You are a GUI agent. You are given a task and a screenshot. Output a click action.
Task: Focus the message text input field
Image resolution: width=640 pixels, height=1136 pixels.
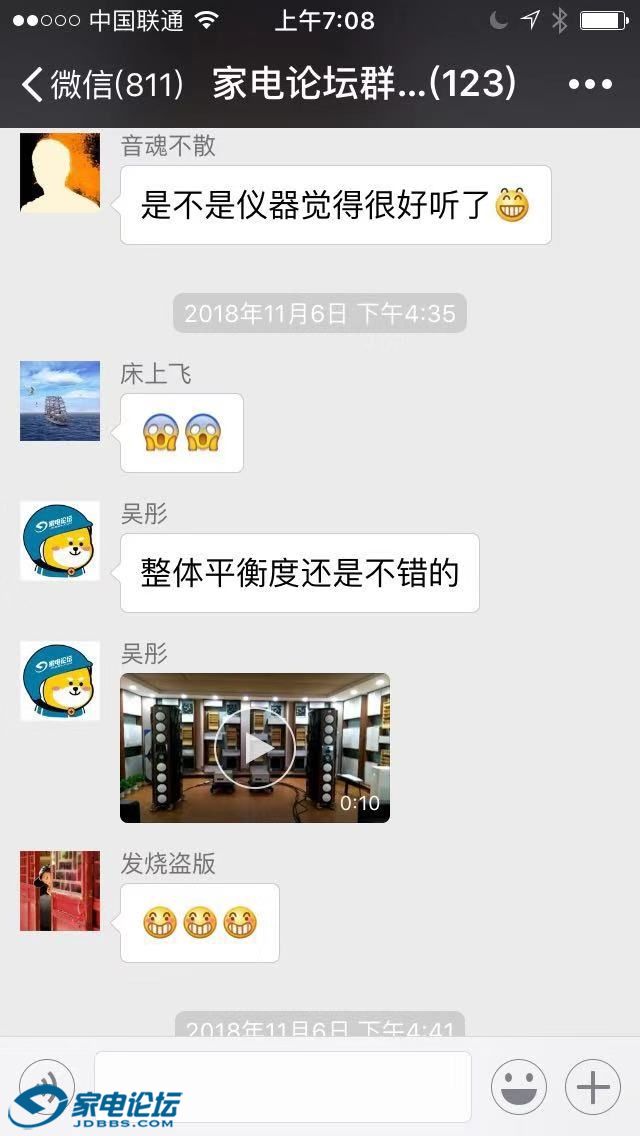click(x=282, y=1086)
